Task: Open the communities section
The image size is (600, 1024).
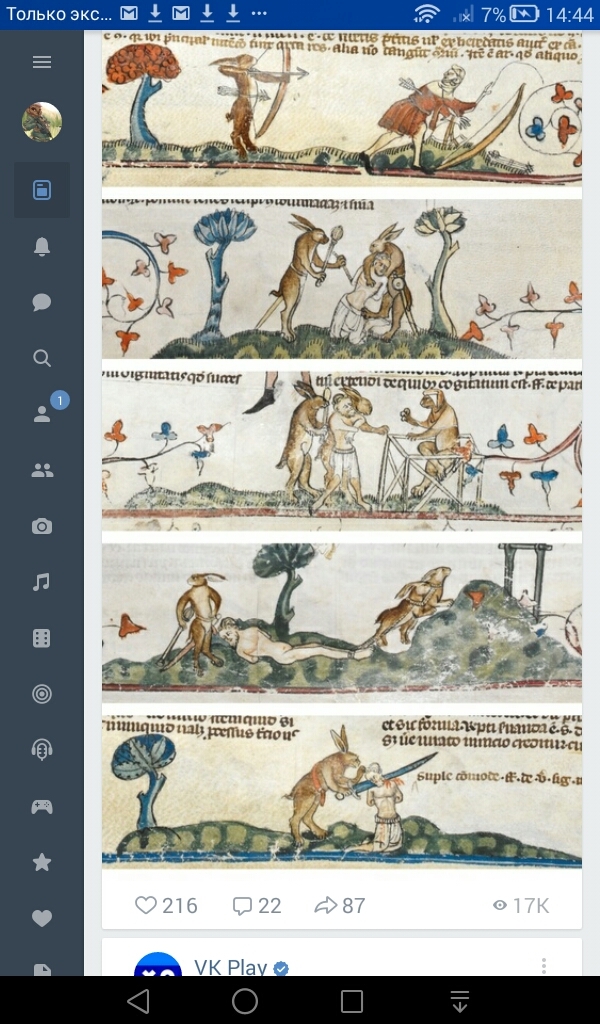Action: [x=42, y=470]
